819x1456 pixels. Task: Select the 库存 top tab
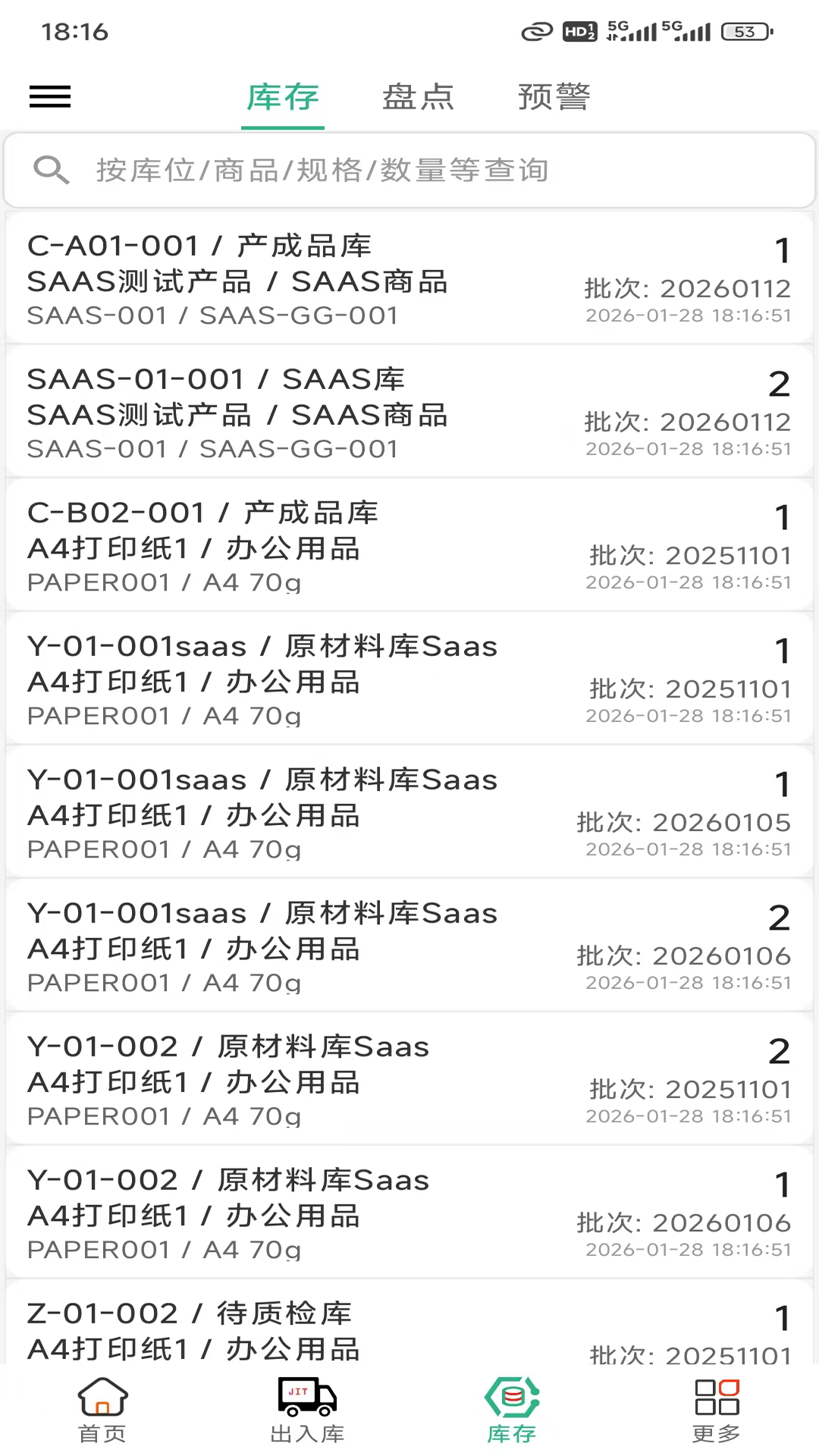(283, 97)
